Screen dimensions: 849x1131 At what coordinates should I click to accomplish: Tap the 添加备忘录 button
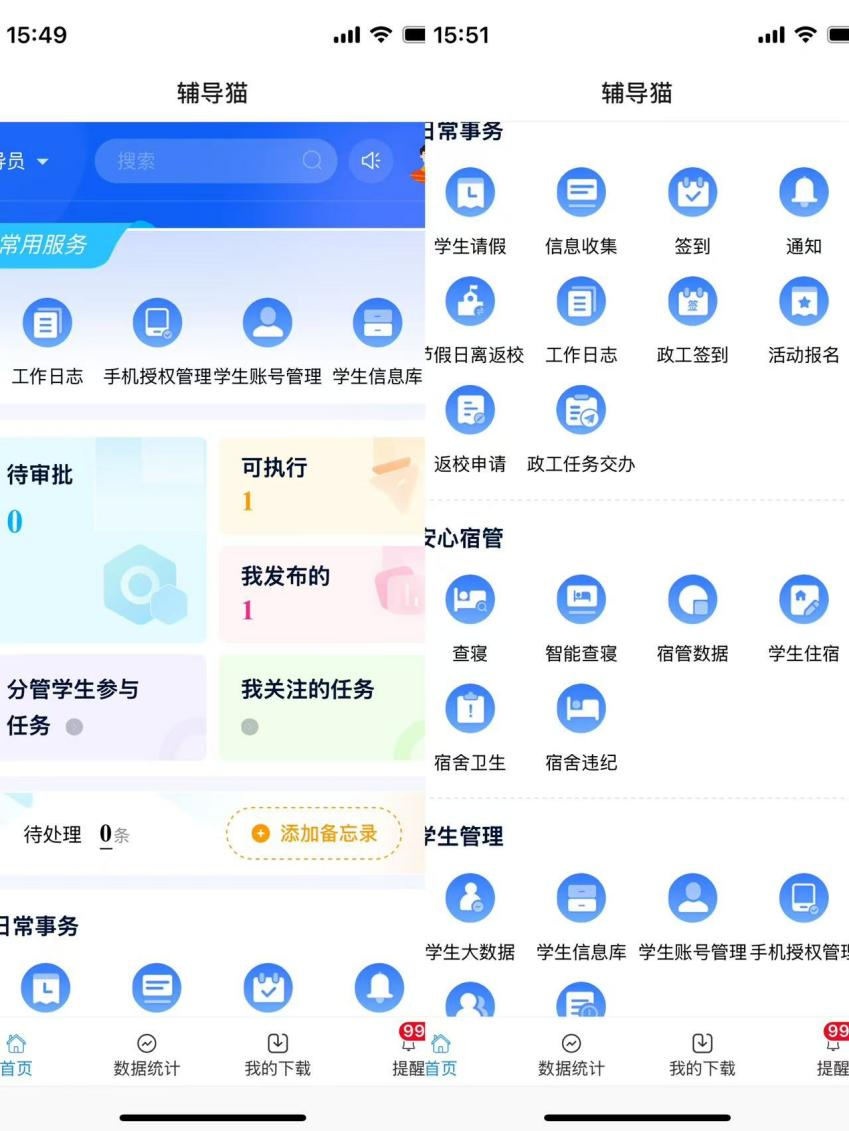pos(314,833)
